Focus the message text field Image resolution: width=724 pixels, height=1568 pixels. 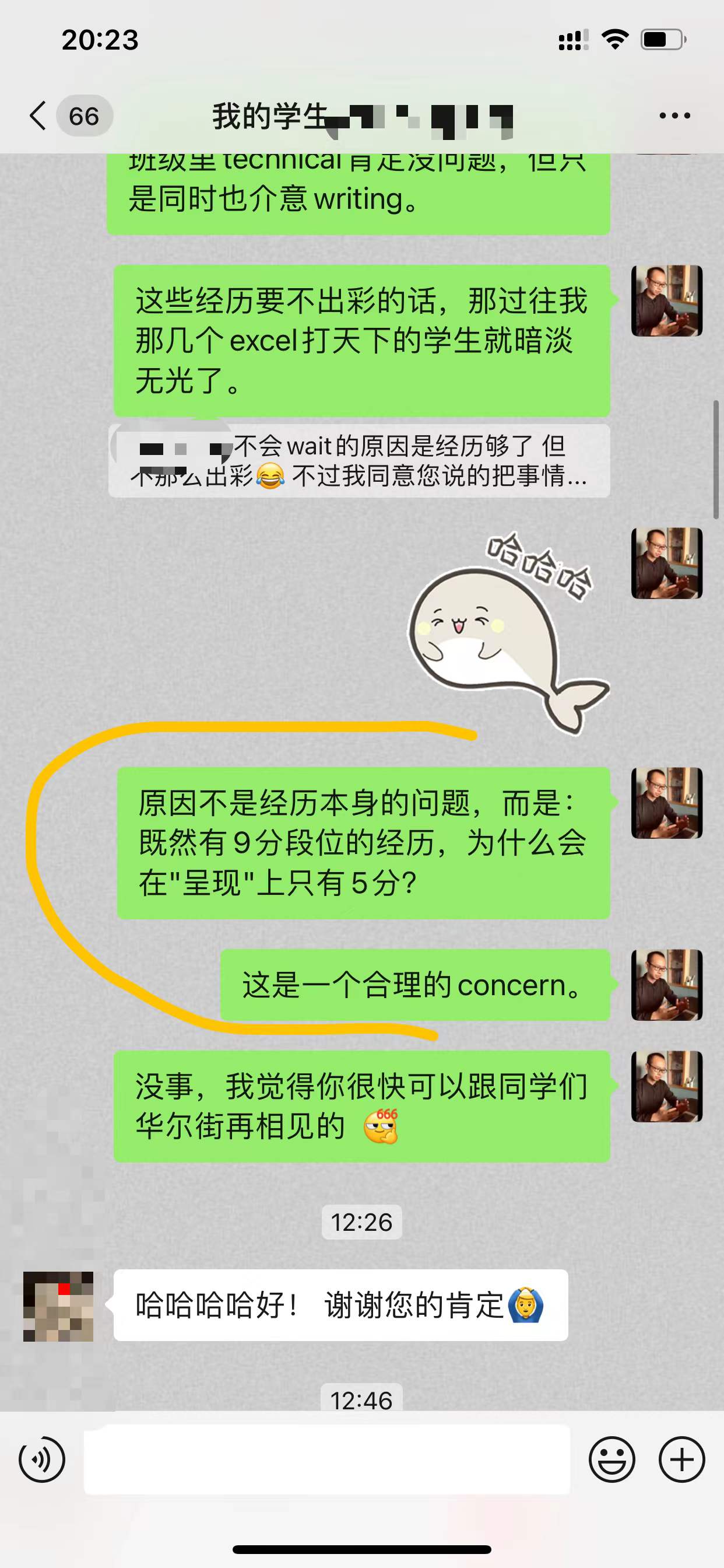326,1459
